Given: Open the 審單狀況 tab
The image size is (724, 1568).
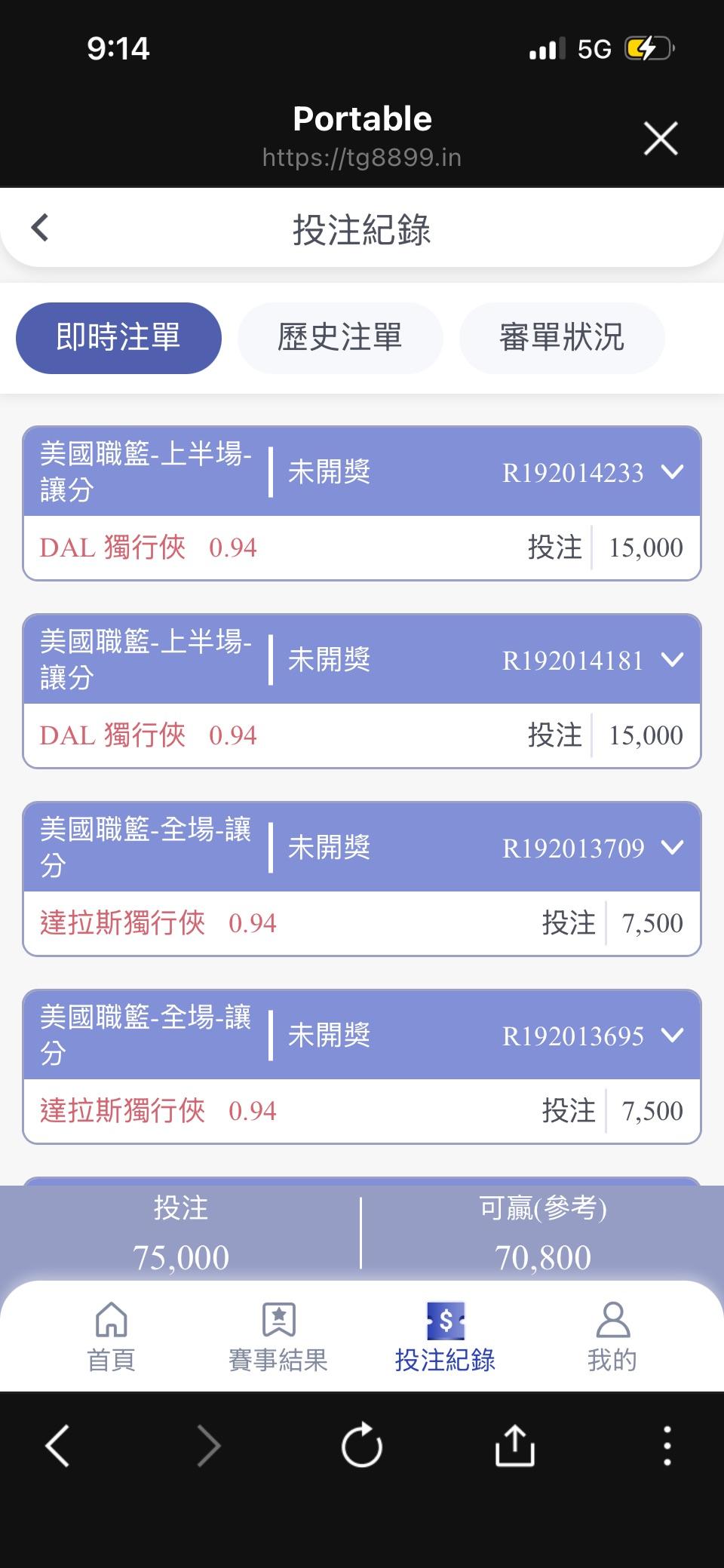Looking at the screenshot, I should [561, 338].
